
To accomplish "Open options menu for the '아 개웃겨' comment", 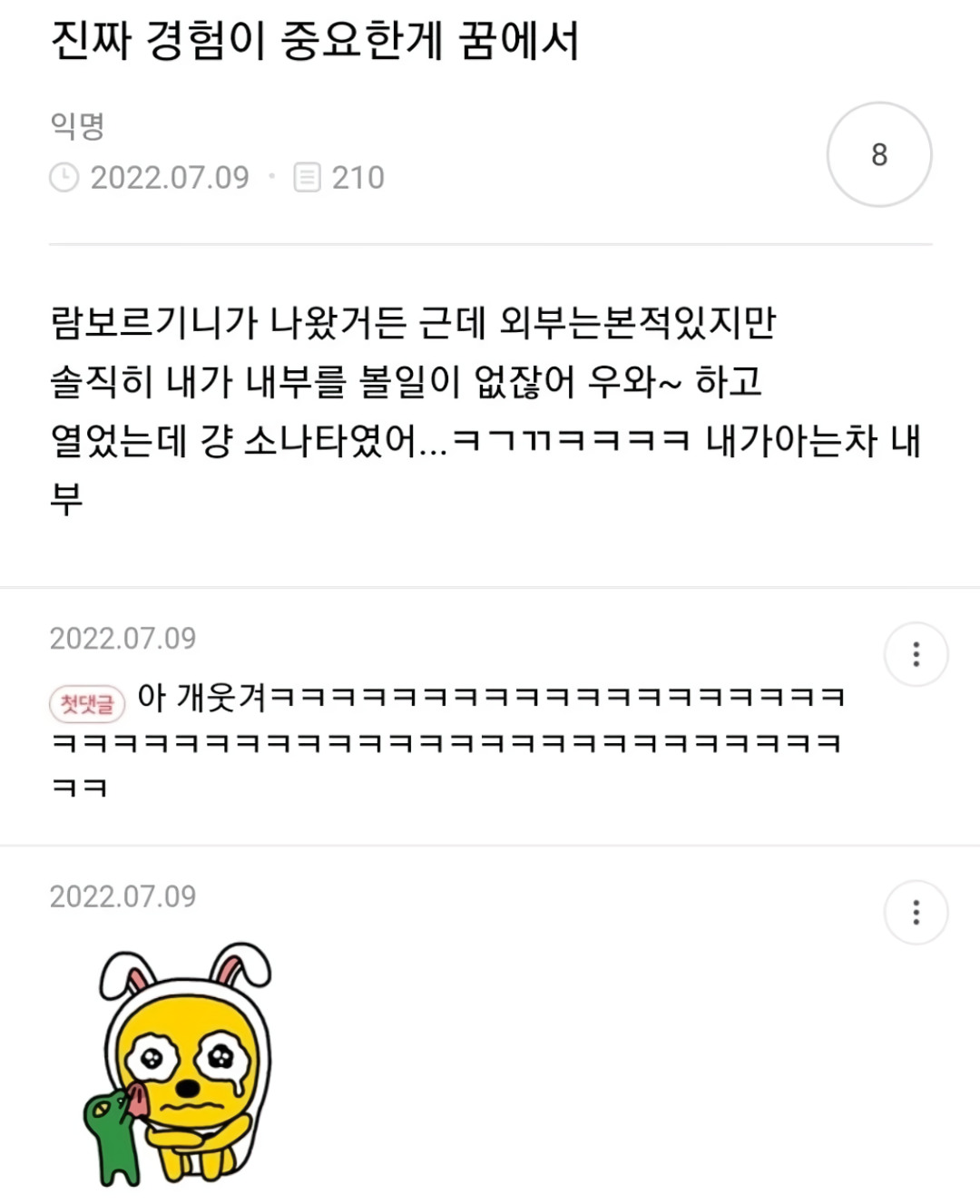I will [x=916, y=653].
